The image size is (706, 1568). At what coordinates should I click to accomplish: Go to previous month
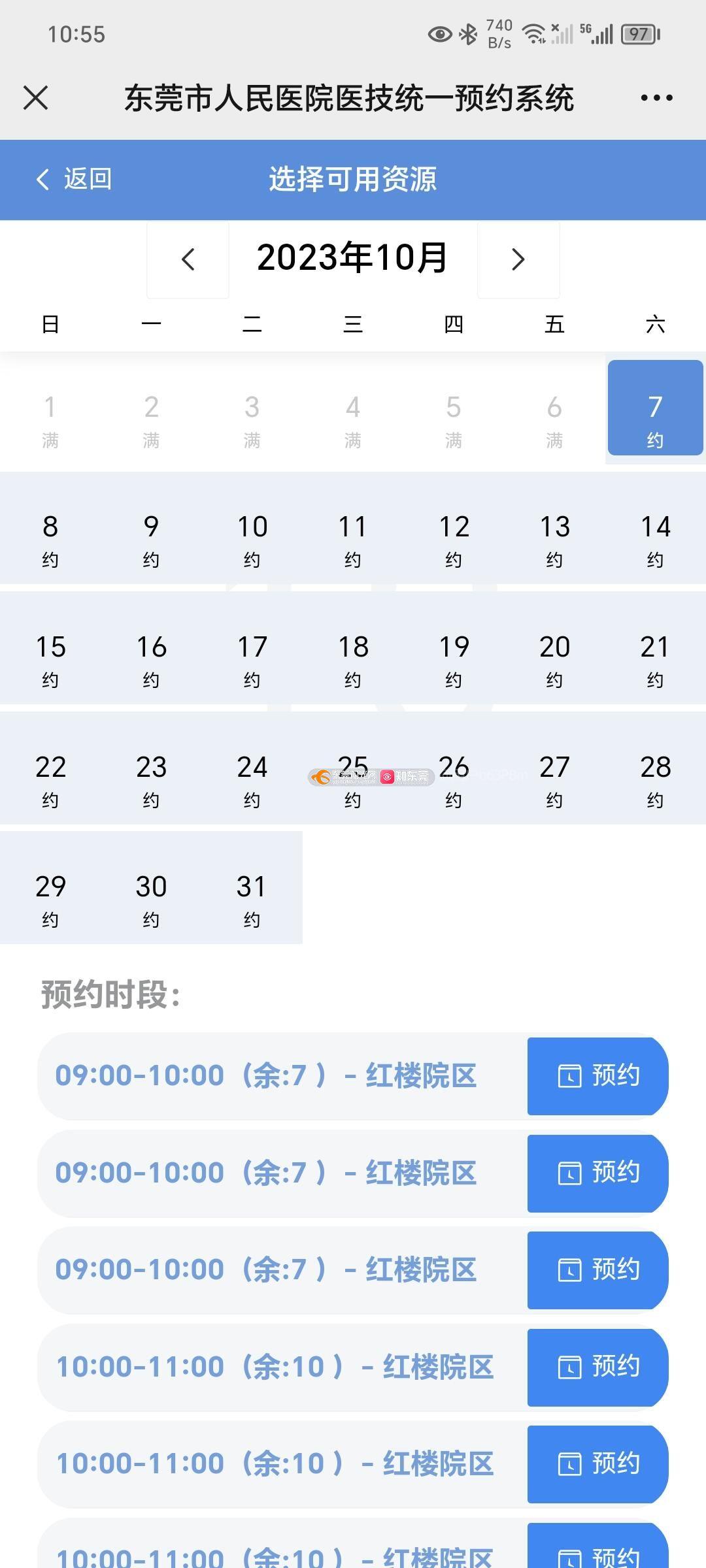click(188, 259)
